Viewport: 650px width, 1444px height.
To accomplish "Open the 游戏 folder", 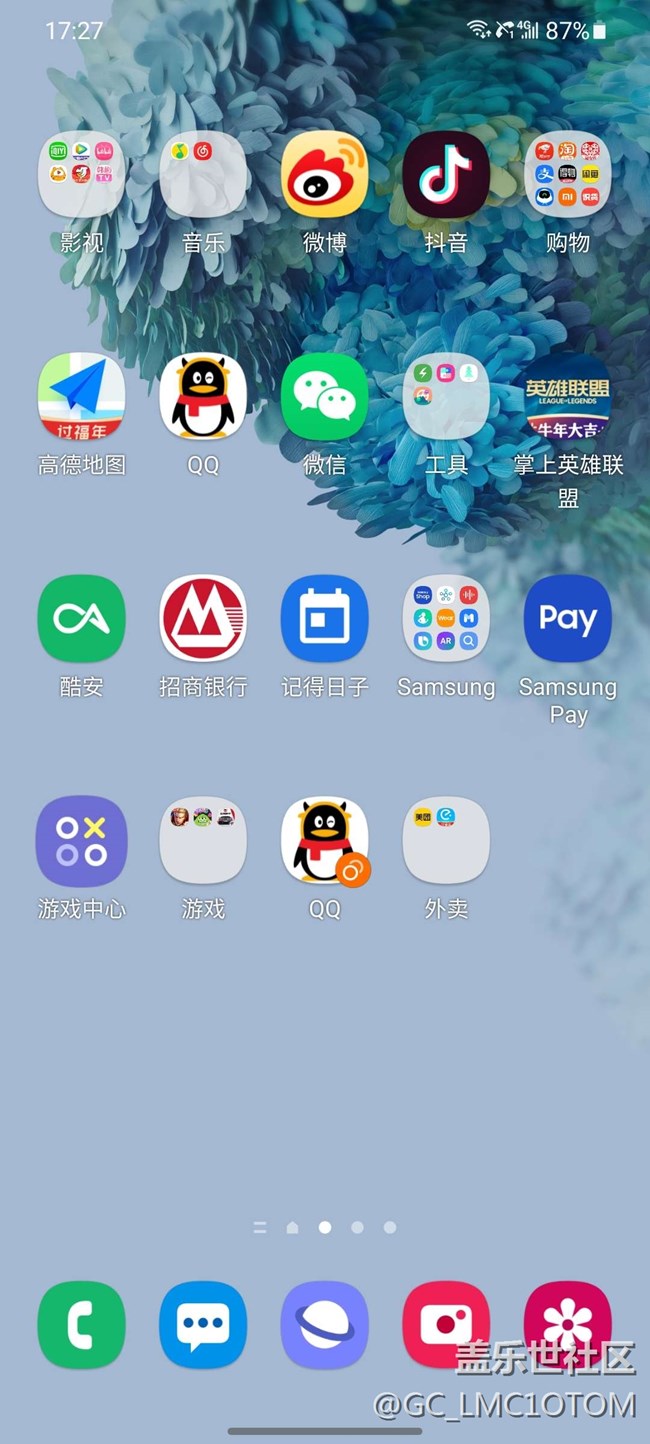I will (x=203, y=841).
